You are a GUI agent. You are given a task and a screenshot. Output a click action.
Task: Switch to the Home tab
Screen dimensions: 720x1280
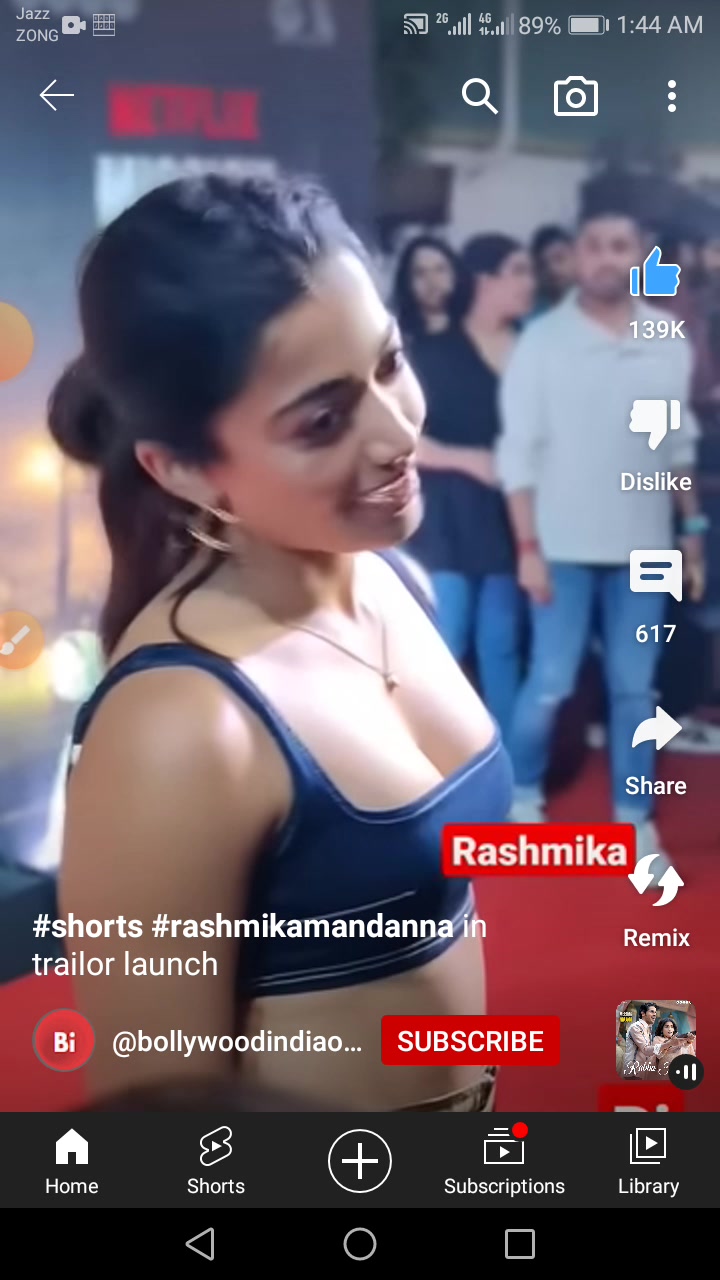click(72, 1162)
